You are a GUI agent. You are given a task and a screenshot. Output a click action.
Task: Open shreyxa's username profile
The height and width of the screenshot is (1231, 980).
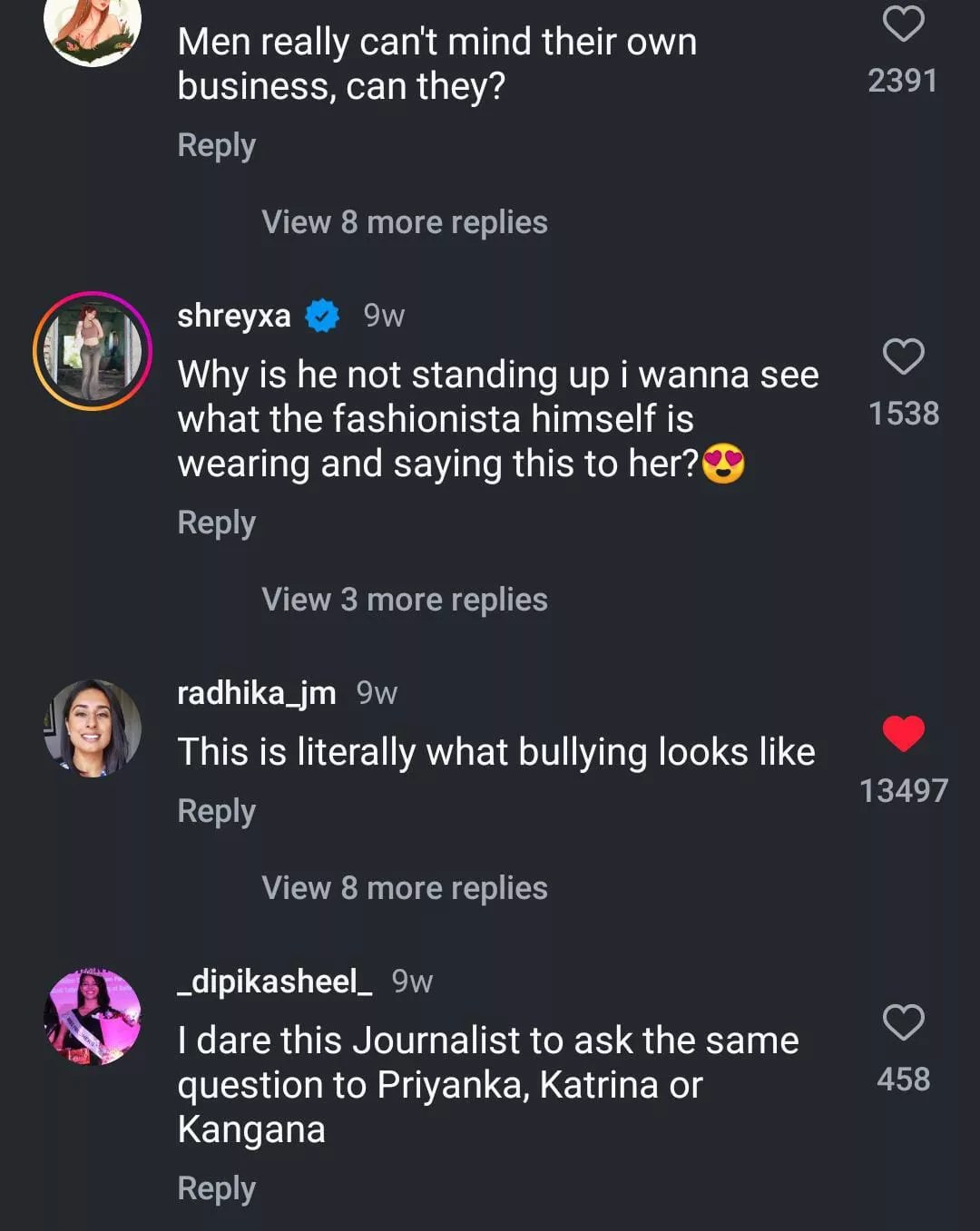tap(233, 316)
